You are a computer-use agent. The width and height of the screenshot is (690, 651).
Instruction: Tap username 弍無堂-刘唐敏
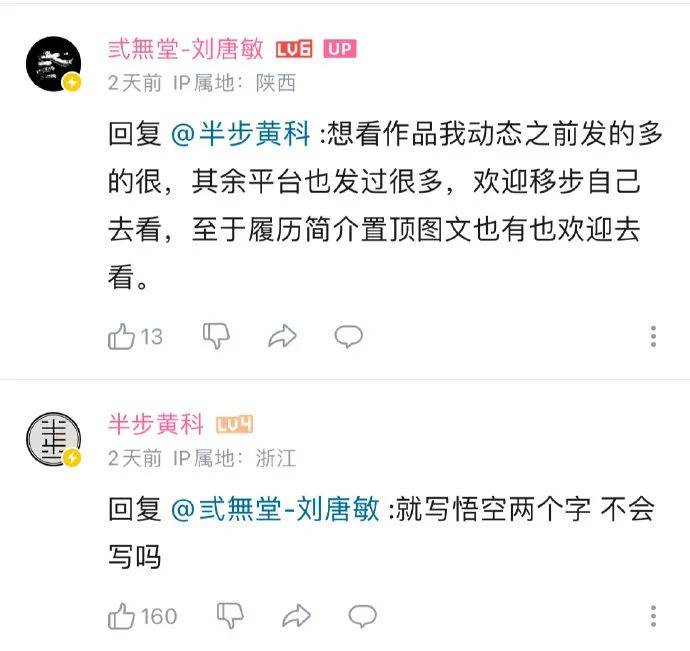(x=186, y=48)
